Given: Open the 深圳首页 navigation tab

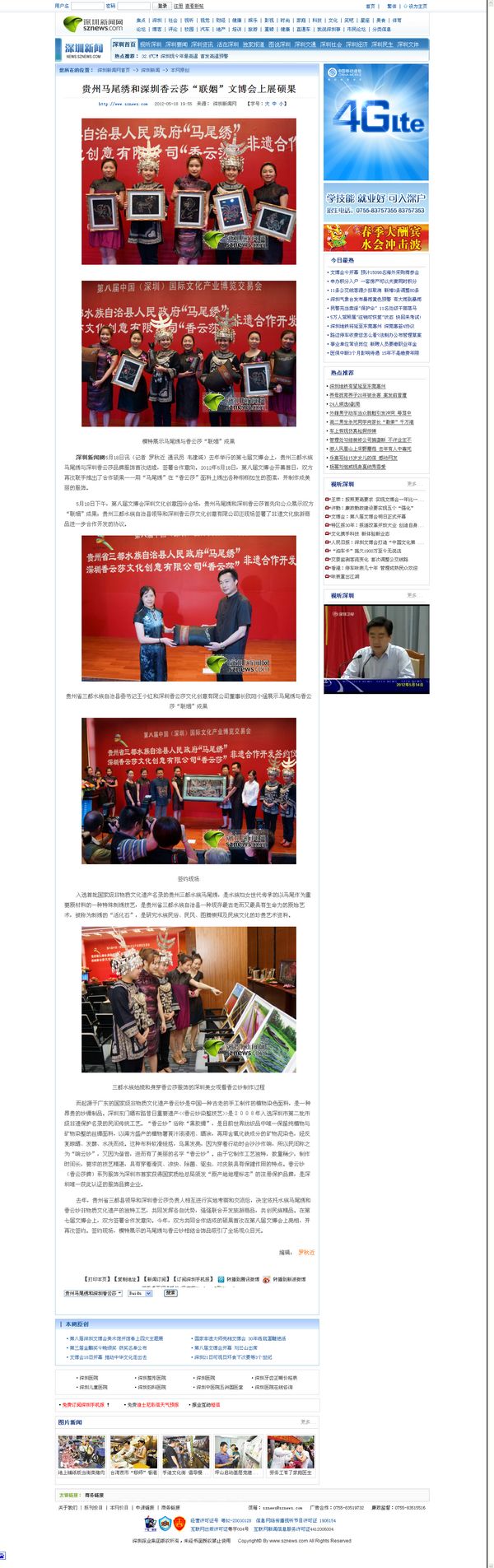Looking at the screenshot, I should [124, 44].
